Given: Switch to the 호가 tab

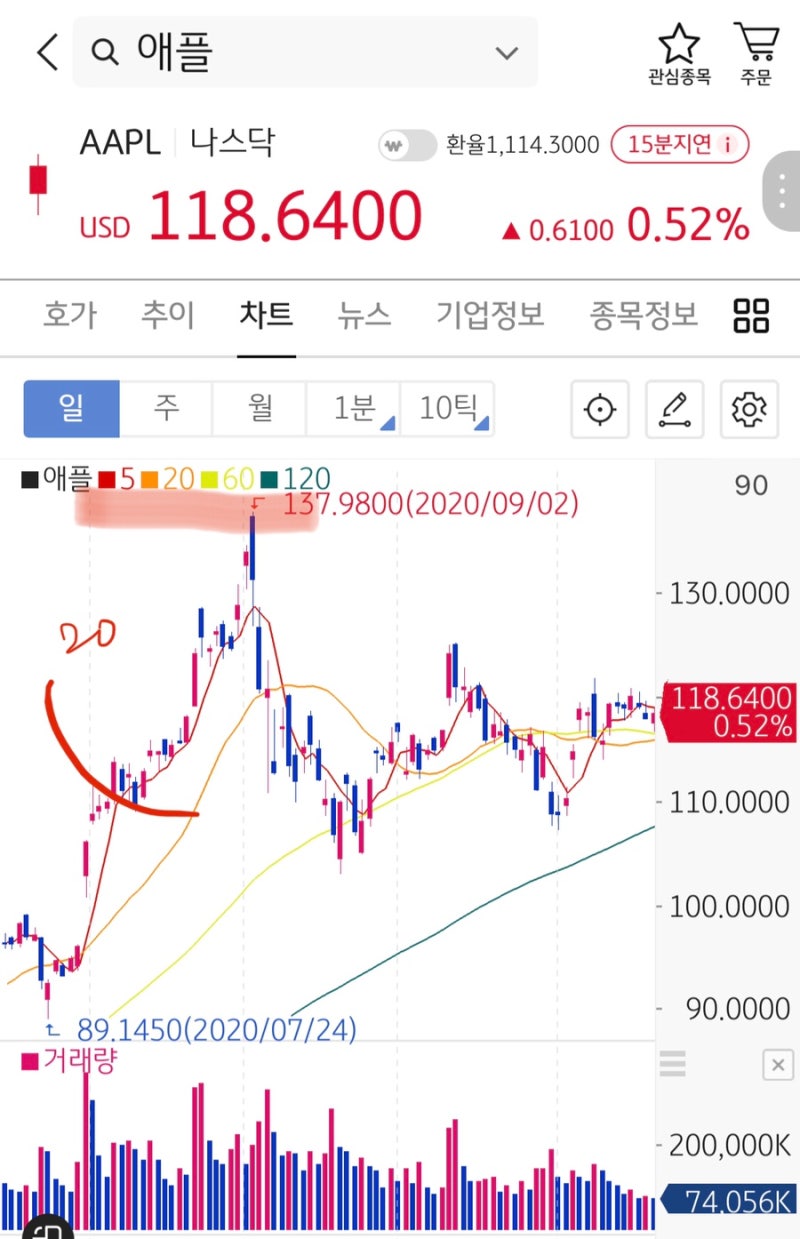Looking at the screenshot, I should (x=70, y=316).
